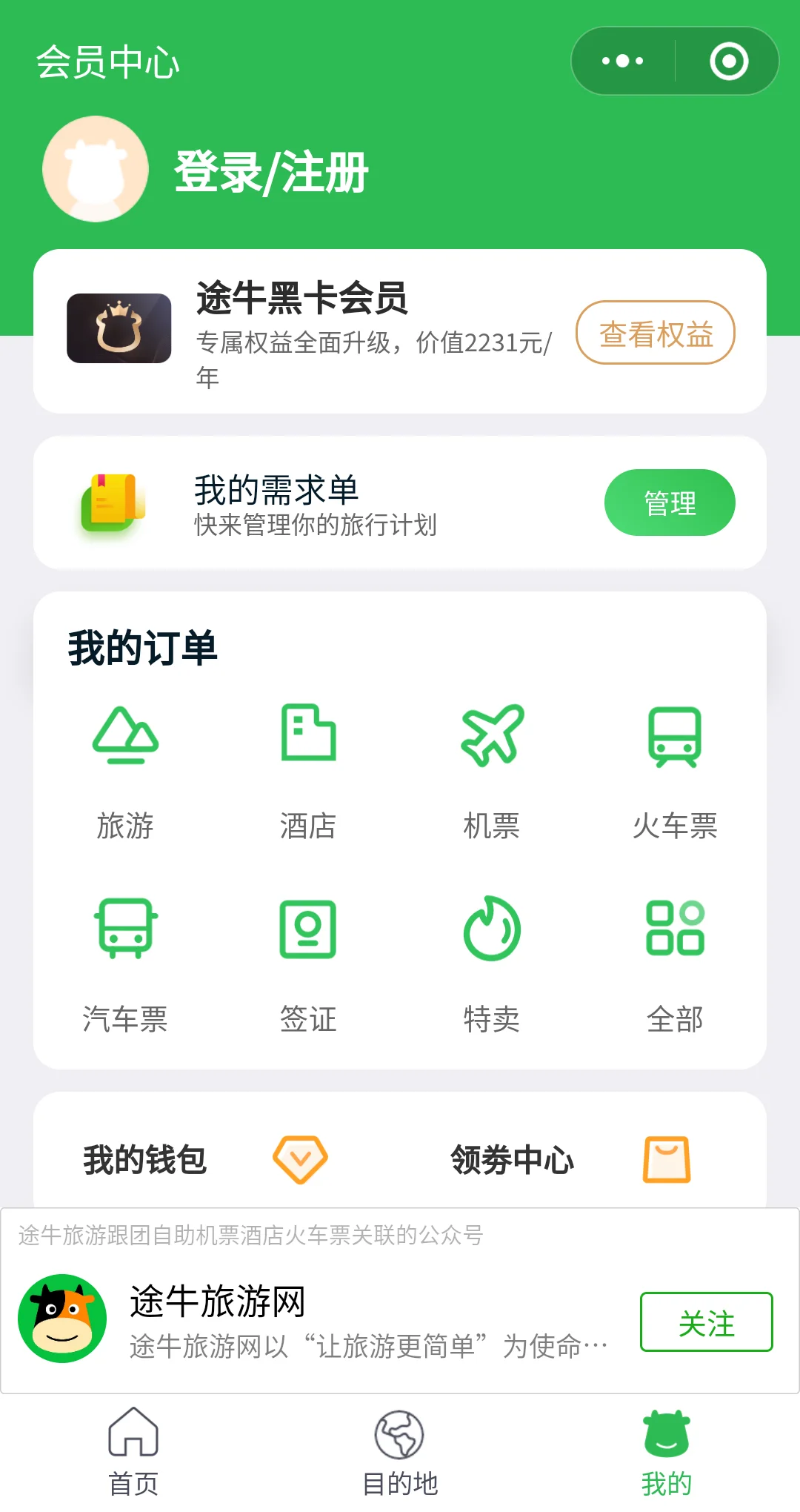Open 酒店 orders
The image size is (800, 1512).
coord(308,771)
